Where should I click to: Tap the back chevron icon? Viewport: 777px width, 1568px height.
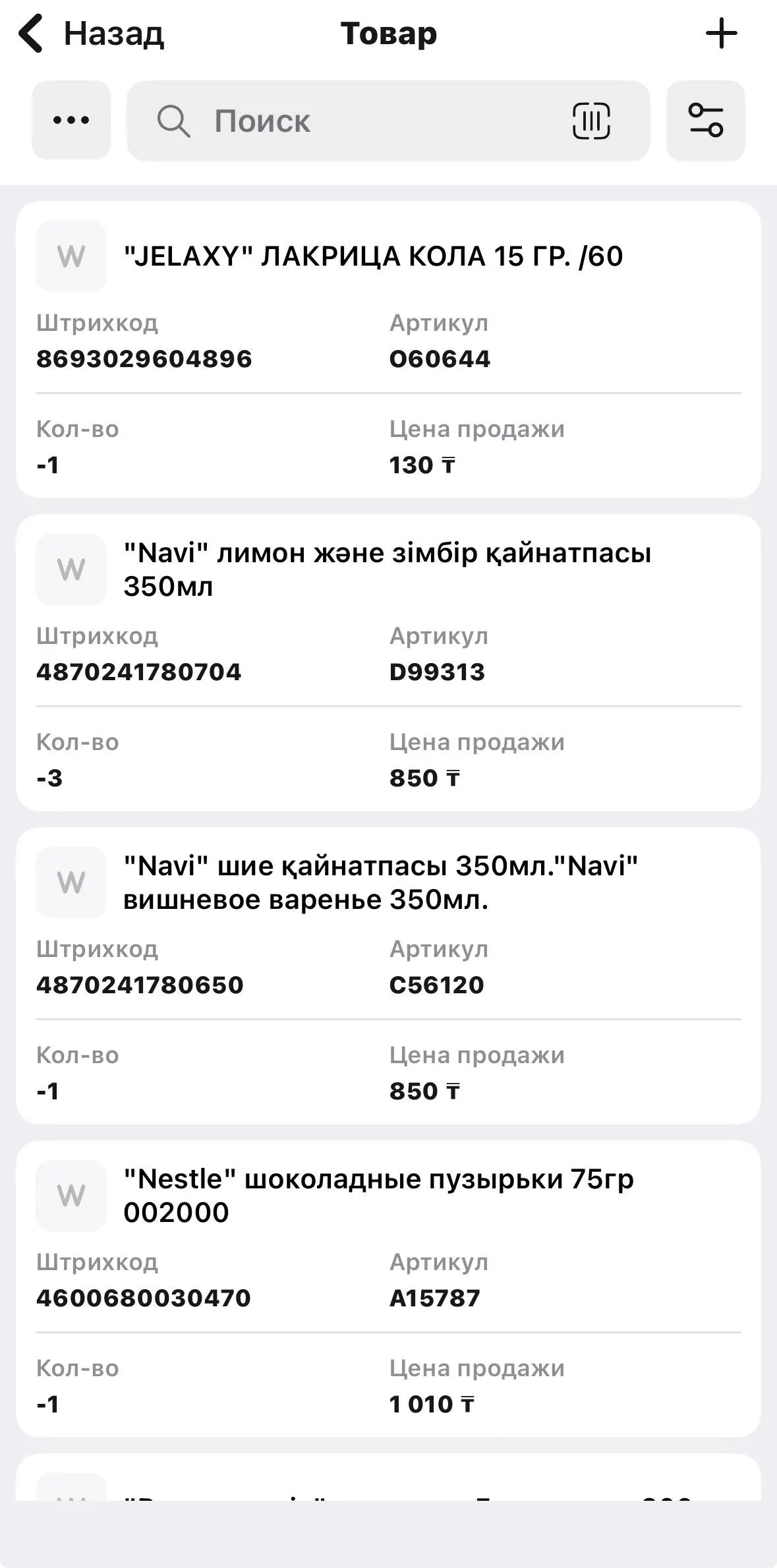point(29,32)
